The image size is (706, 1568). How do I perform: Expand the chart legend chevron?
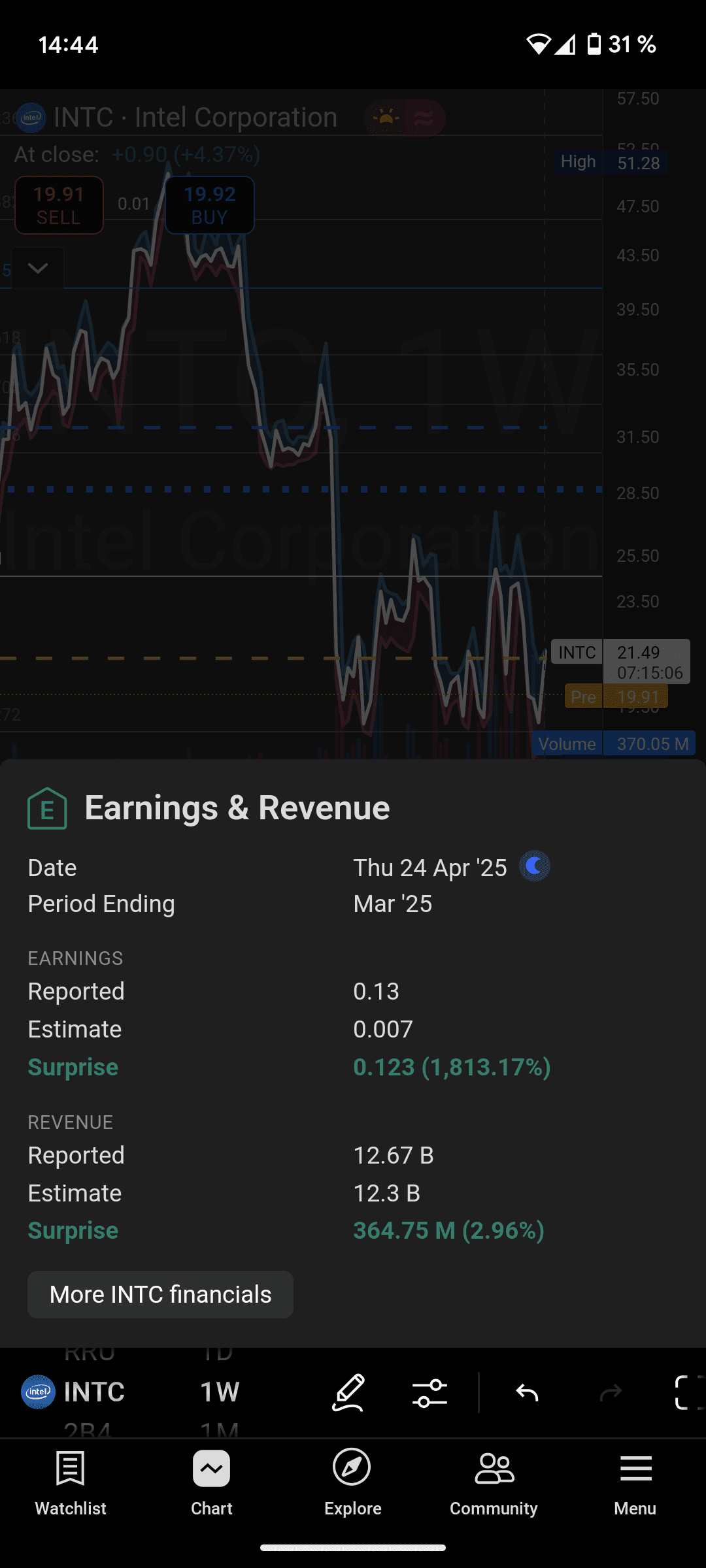[38, 268]
